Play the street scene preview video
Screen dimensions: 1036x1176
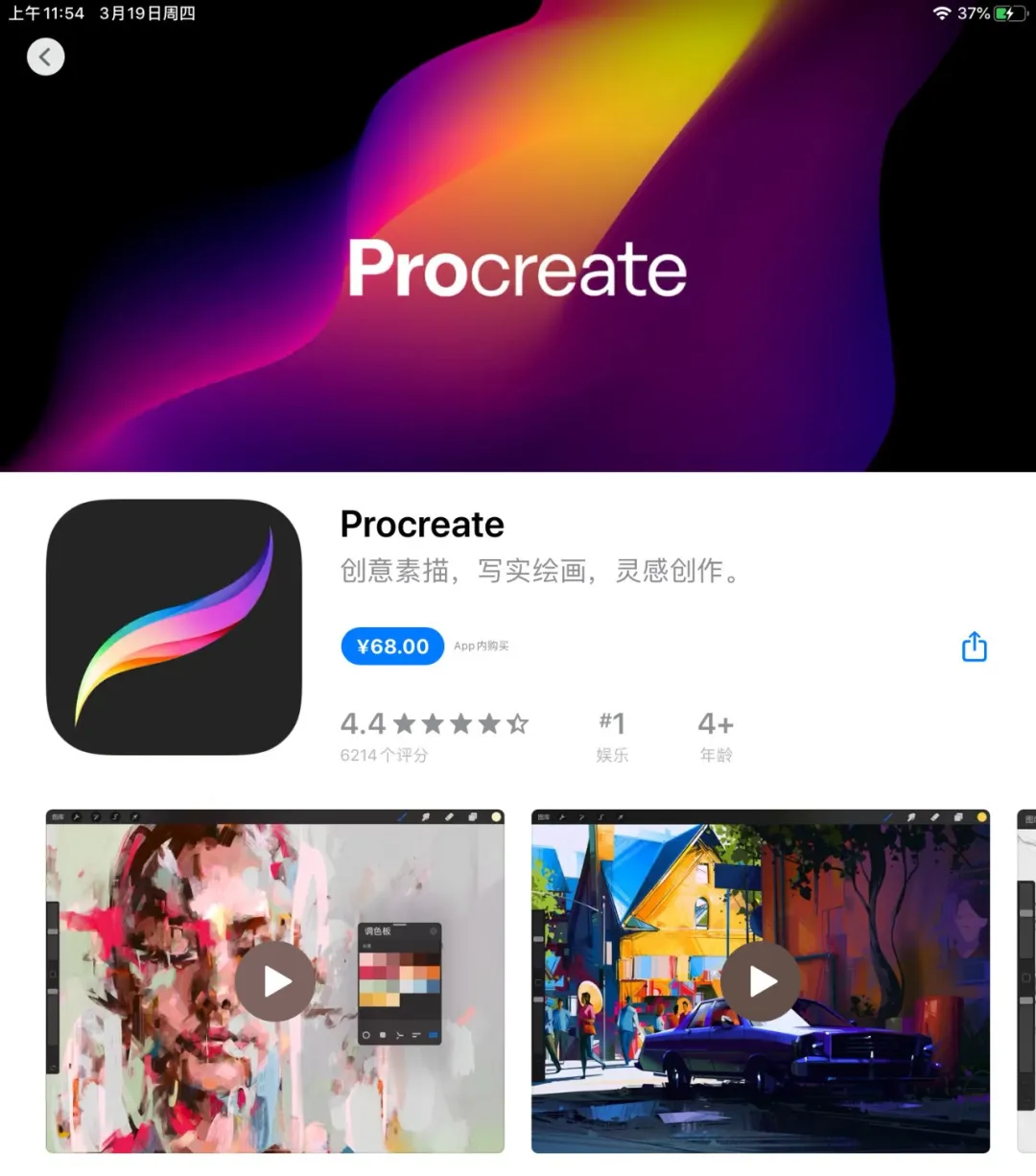pyautogui.click(x=761, y=981)
